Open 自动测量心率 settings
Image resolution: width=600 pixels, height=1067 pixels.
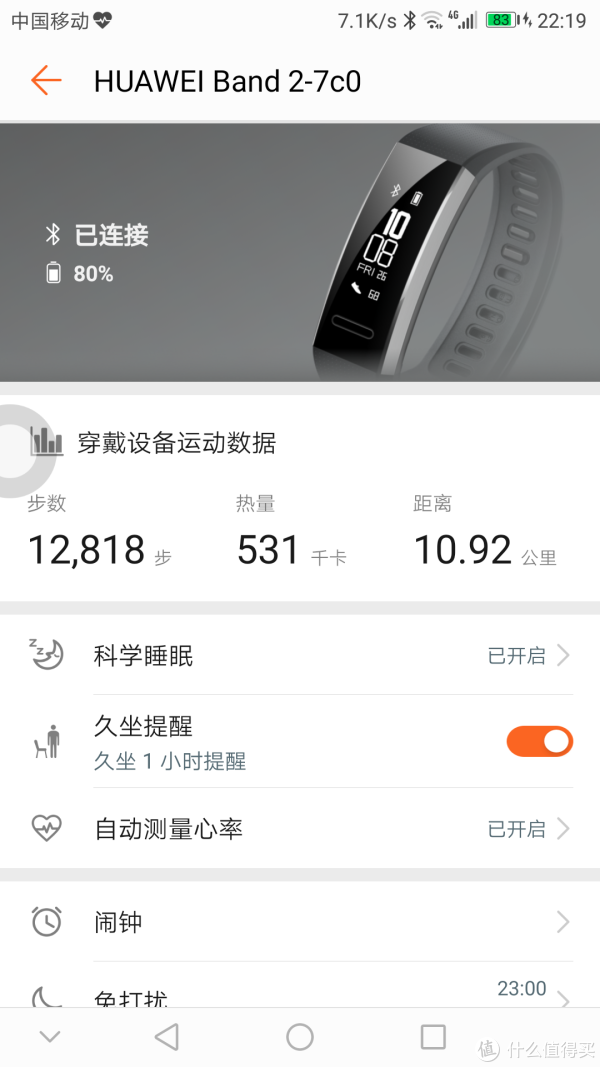tap(300, 829)
